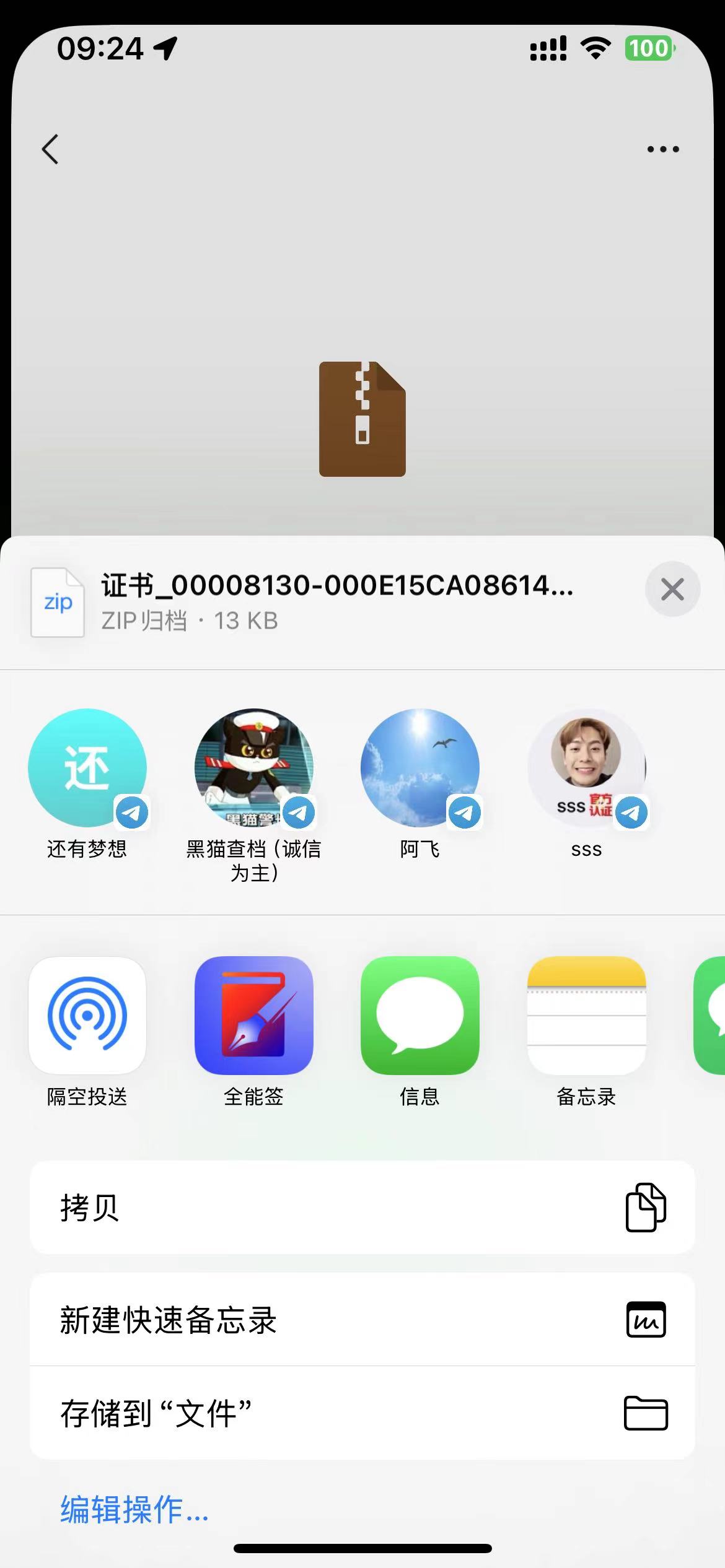Share to 黑猫查档 (诚信为主) contact
This screenshot has height=1568, width=725.
click(x=253, y=768)
